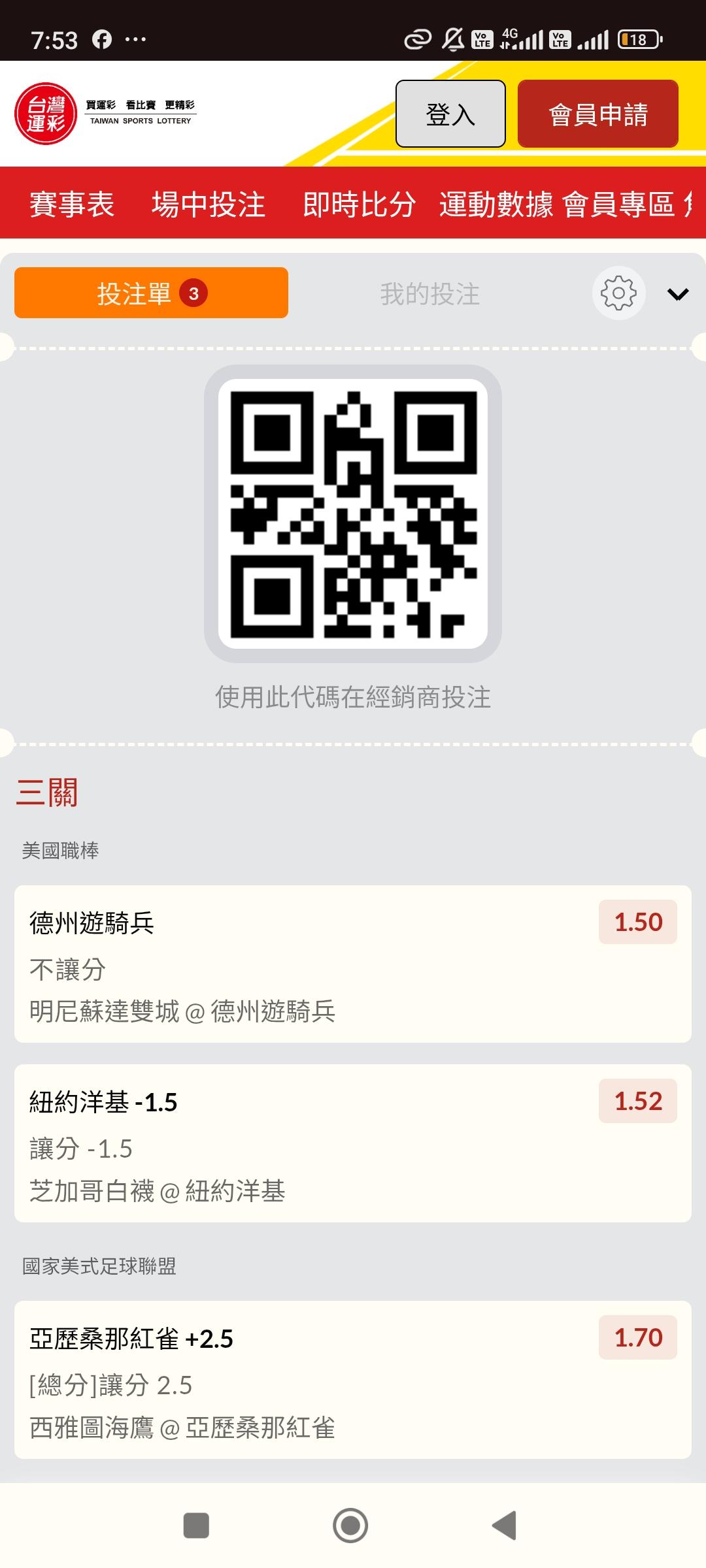The width and height of the screenshot is (706, 1568).
Task: Go to the system home screen
Action: 350,1526
